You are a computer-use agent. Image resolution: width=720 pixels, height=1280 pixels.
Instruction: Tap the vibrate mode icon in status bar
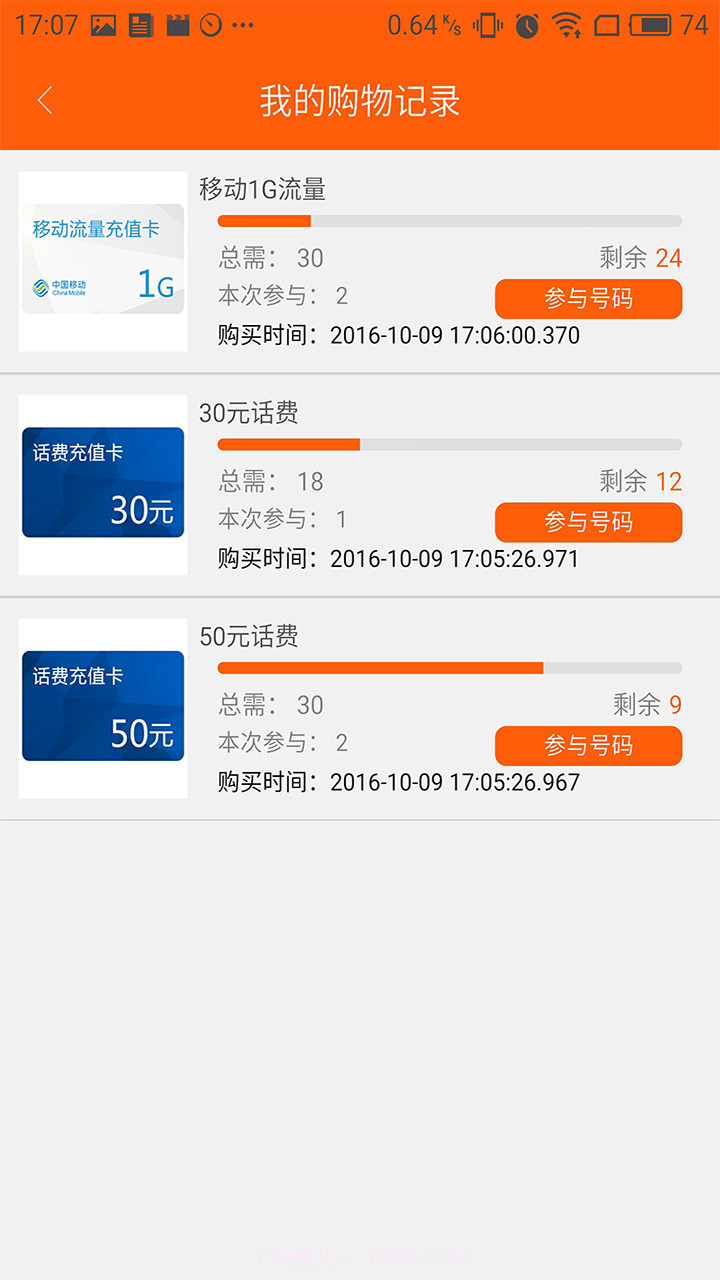[487, 25]
